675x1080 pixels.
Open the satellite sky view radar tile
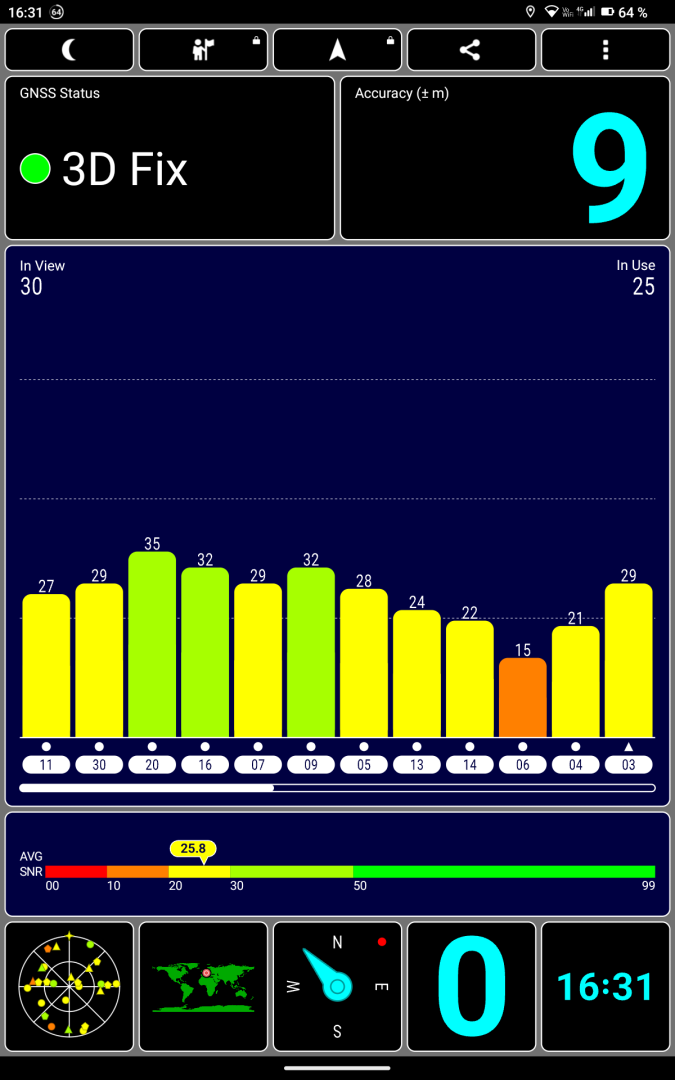[x=69, y=986]
